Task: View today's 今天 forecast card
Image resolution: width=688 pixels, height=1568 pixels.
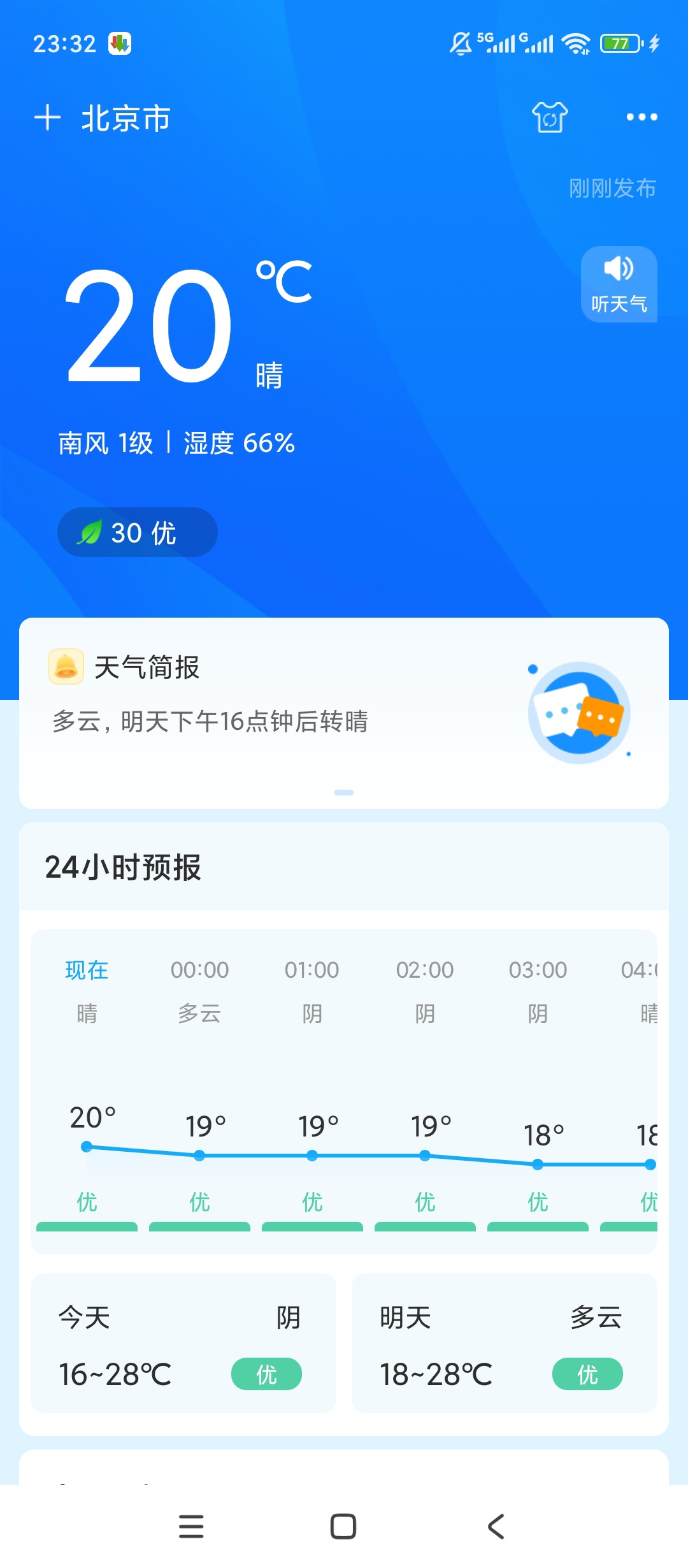Action: (x=183, y=1343)
